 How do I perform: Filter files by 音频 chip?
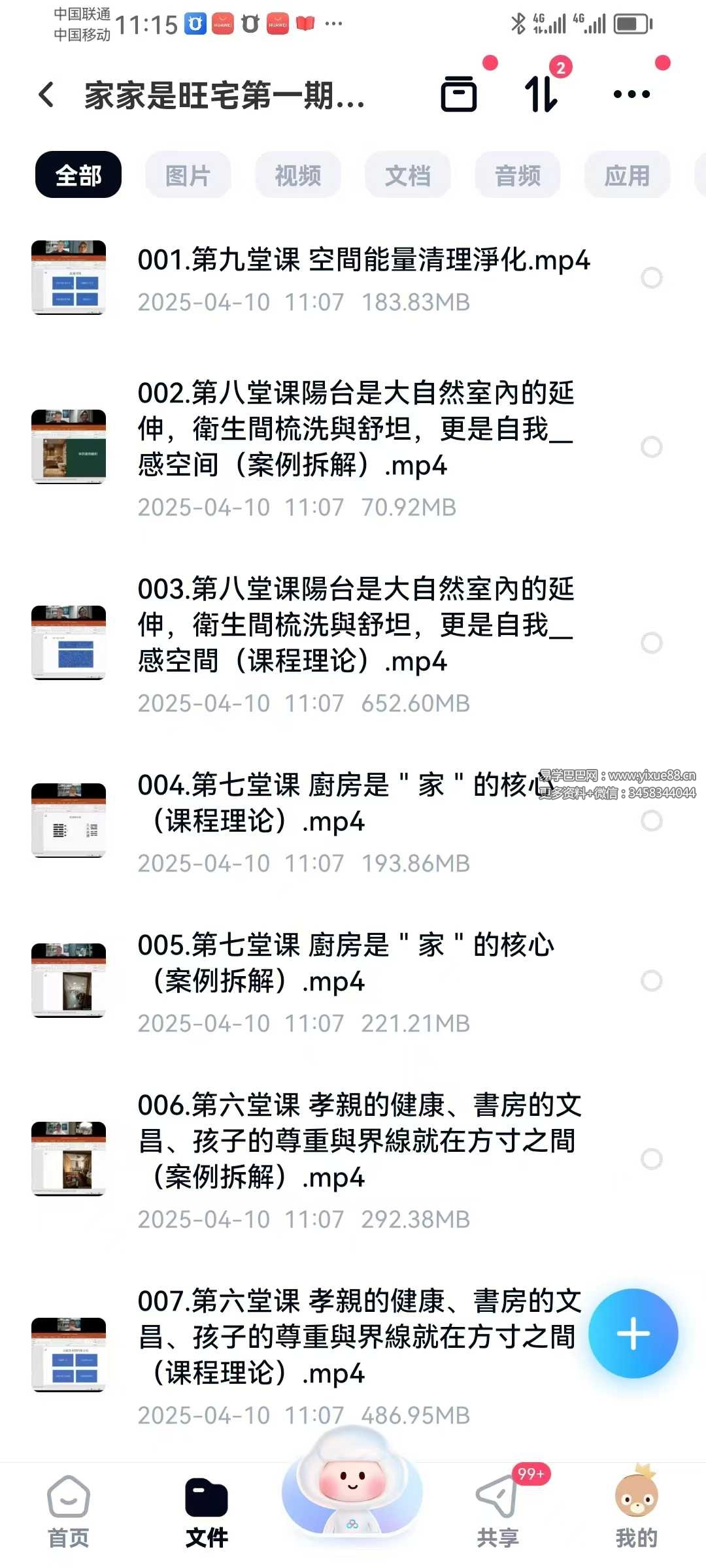[x=518, y=174]
